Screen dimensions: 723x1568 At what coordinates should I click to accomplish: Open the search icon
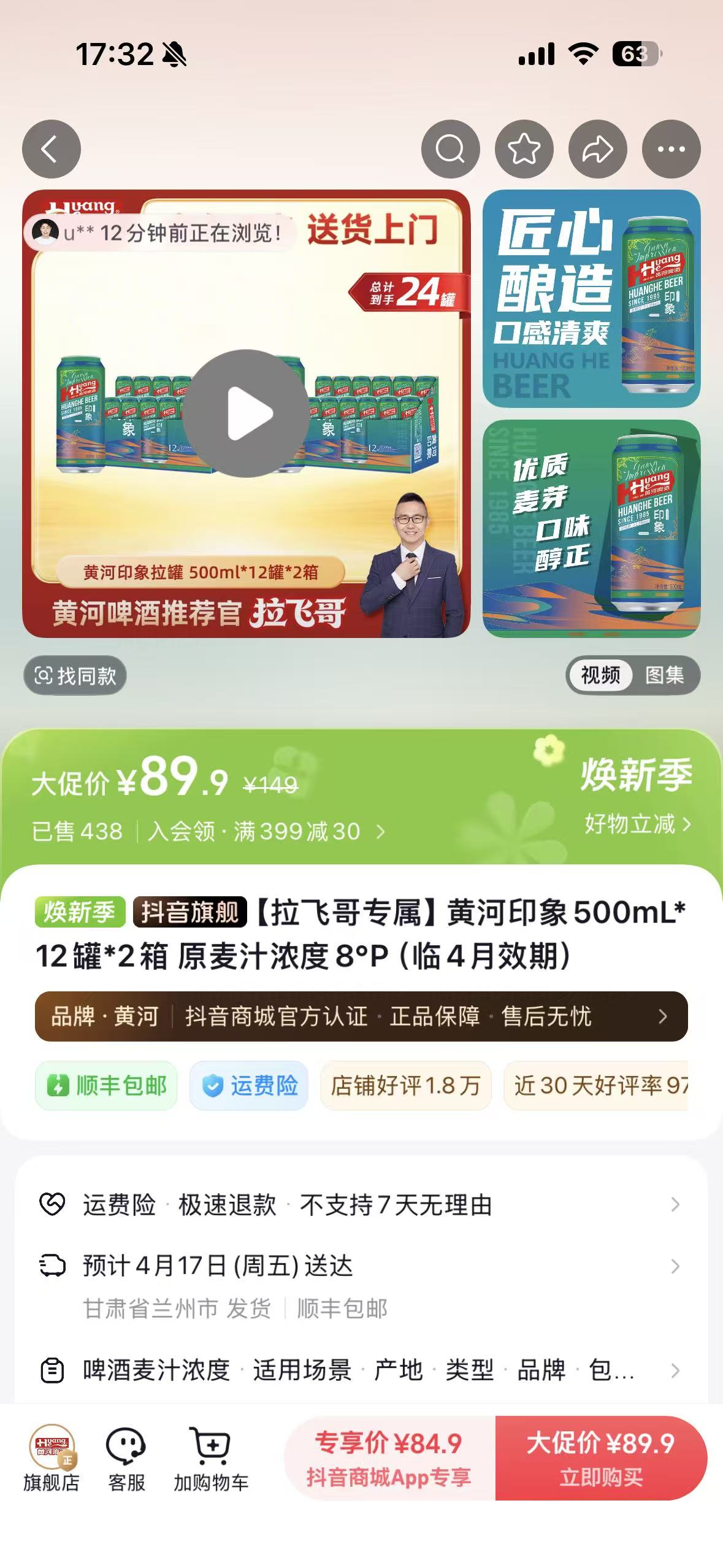450,149
